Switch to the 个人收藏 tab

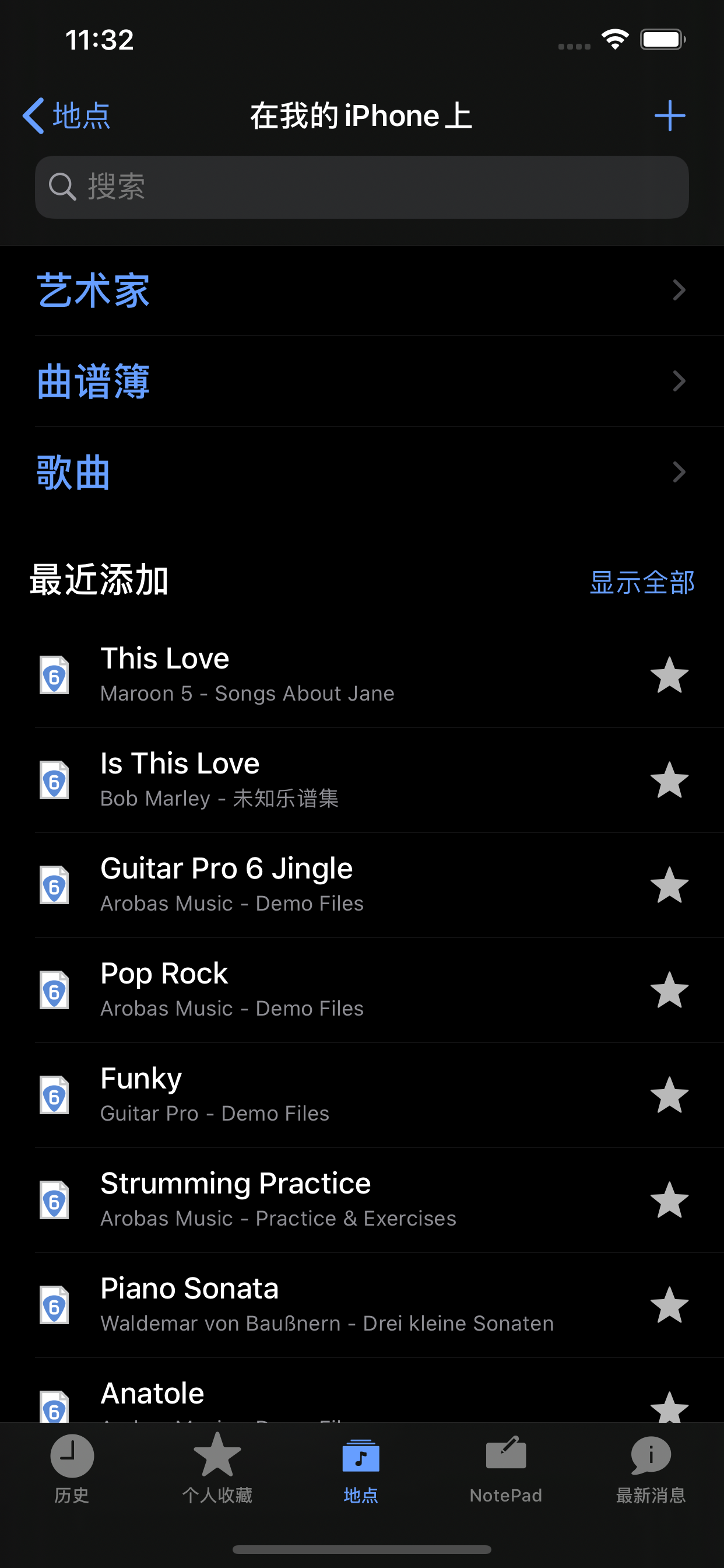coord(217,1468)
